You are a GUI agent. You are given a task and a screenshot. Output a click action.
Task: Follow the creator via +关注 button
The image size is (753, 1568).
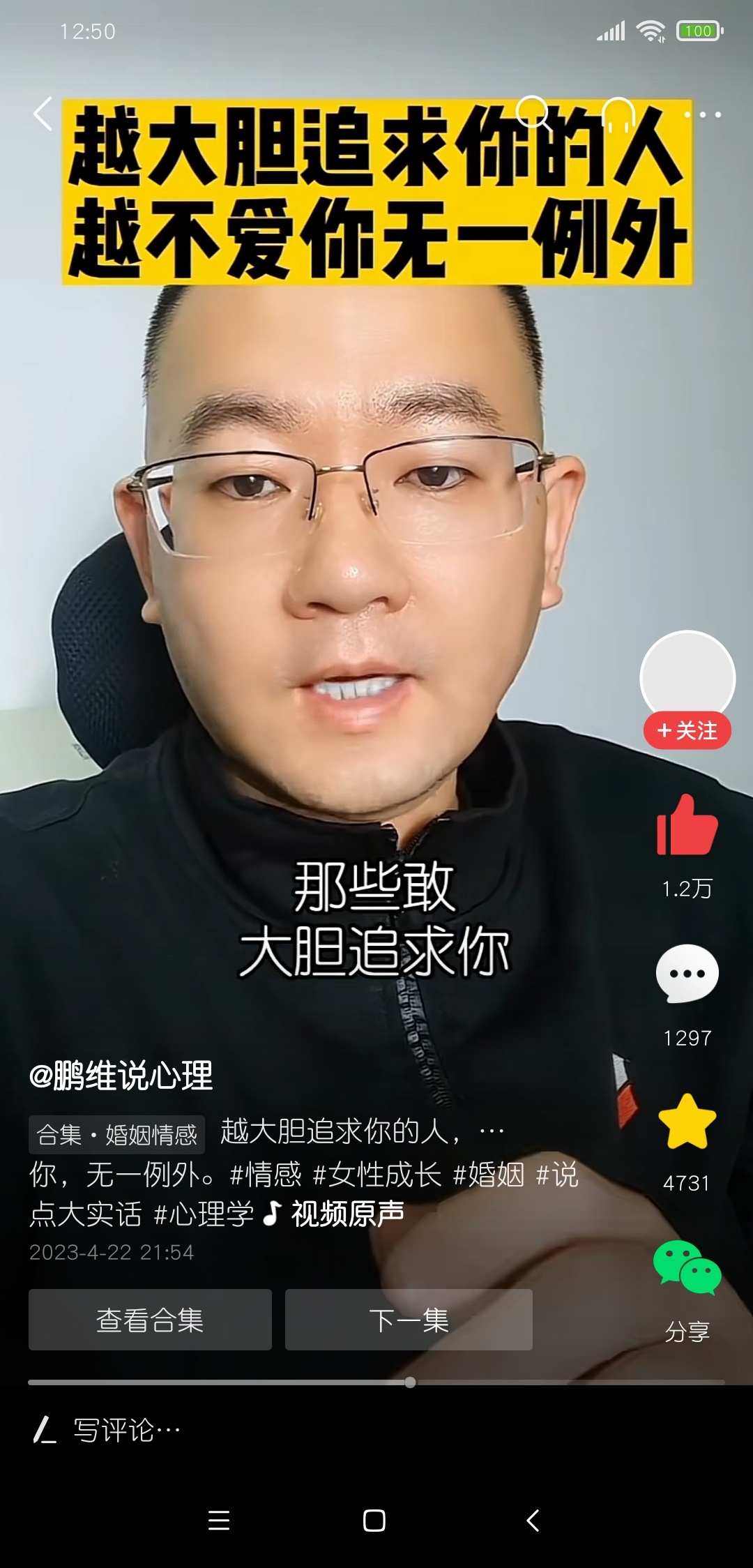[x=687, y=730]
